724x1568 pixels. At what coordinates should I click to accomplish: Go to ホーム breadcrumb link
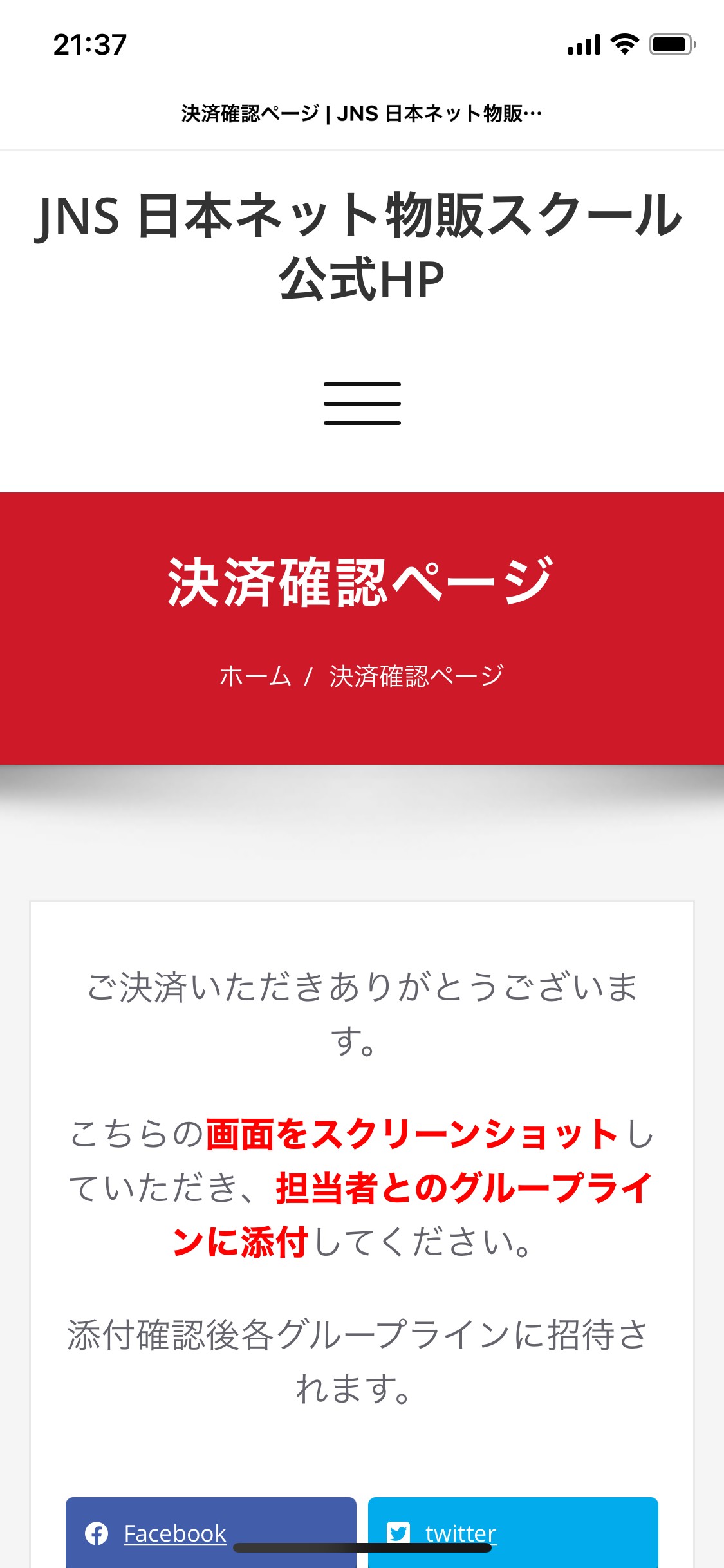(255, 676)
